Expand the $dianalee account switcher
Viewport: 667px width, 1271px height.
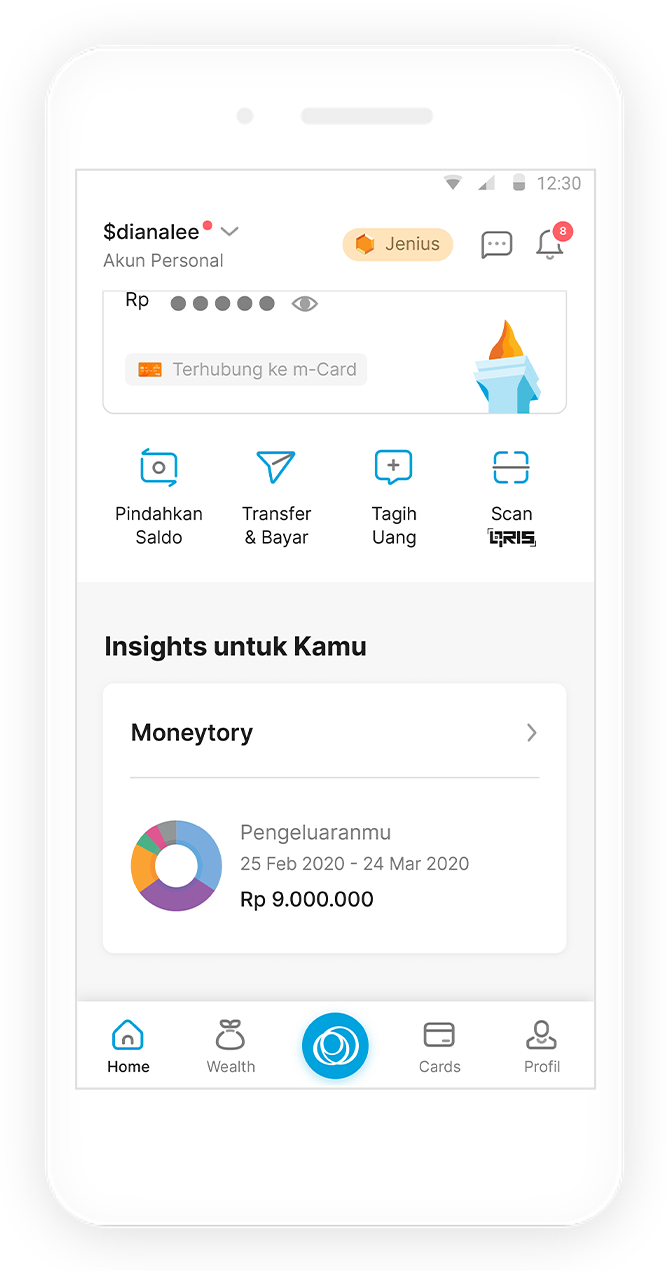coord(229,232)
